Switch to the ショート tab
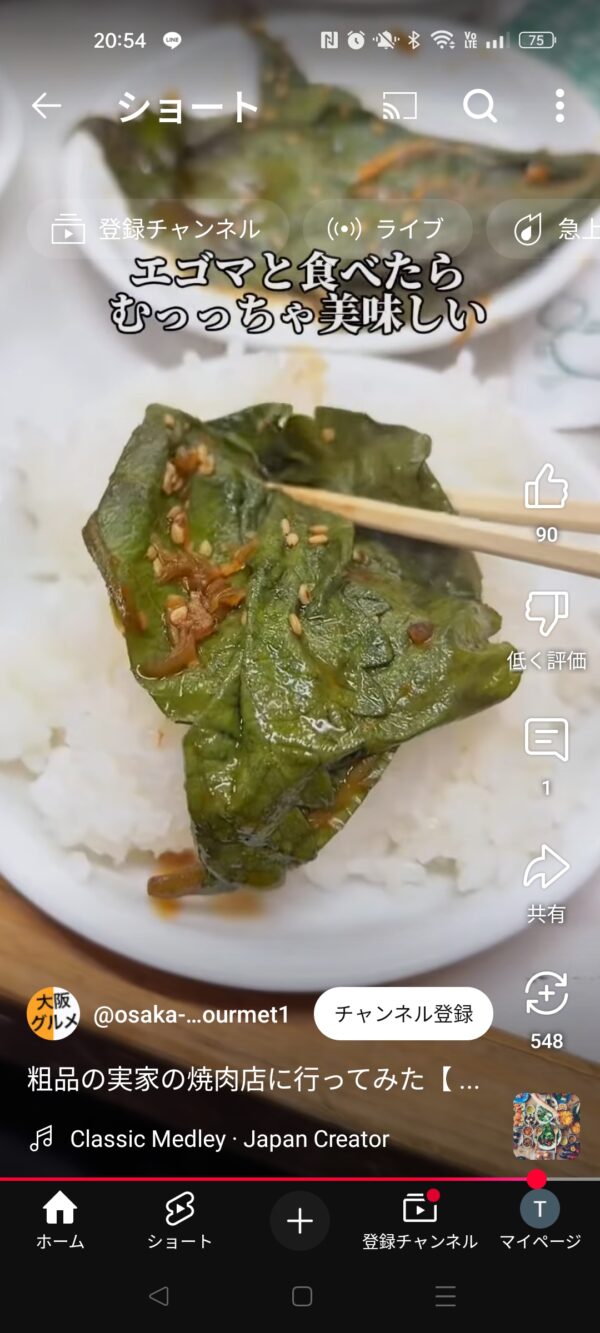Screen dimensions: 600x1333 point(180,1221)
